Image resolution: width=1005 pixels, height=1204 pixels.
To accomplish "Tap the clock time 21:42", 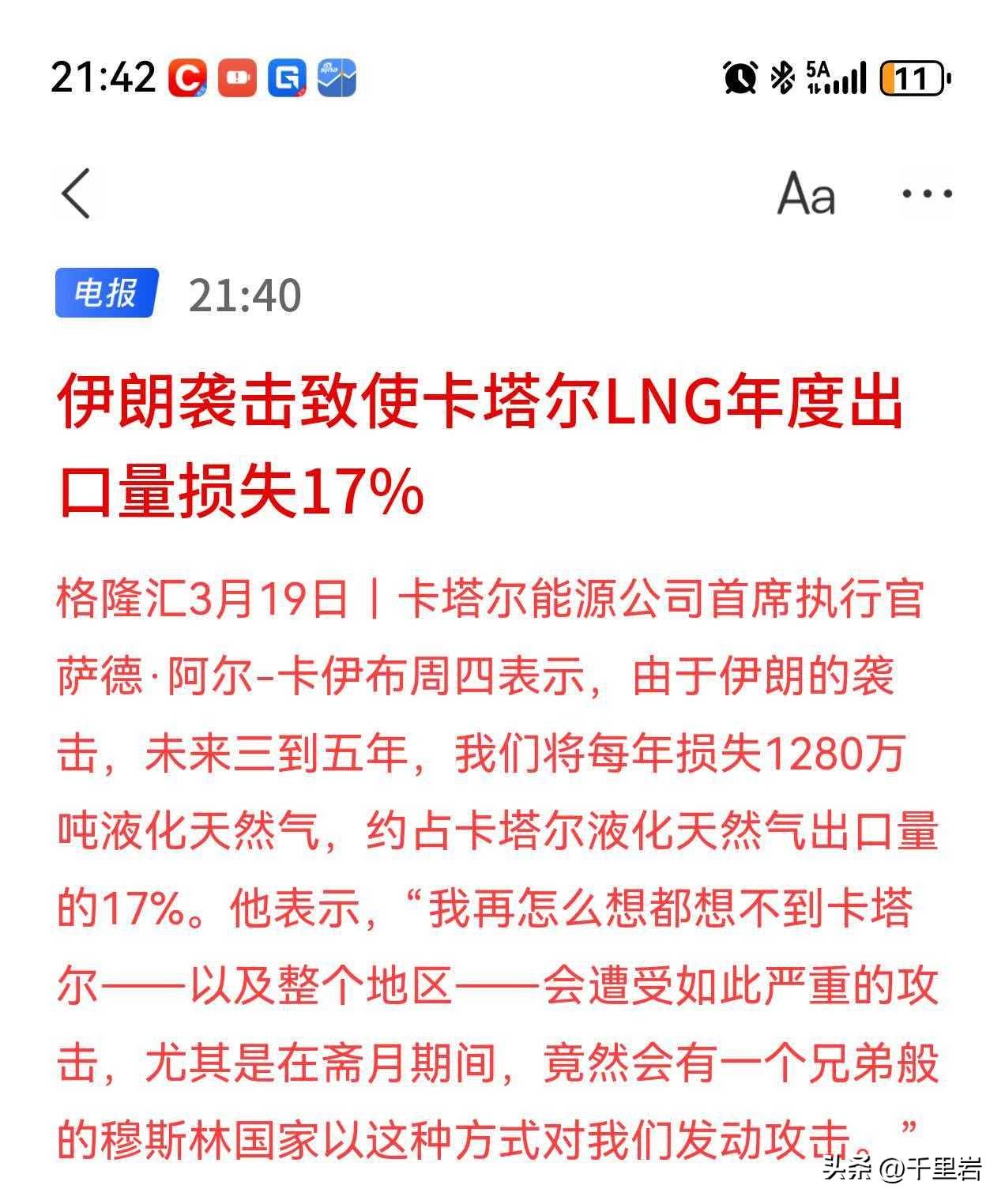I will point(103,77).
